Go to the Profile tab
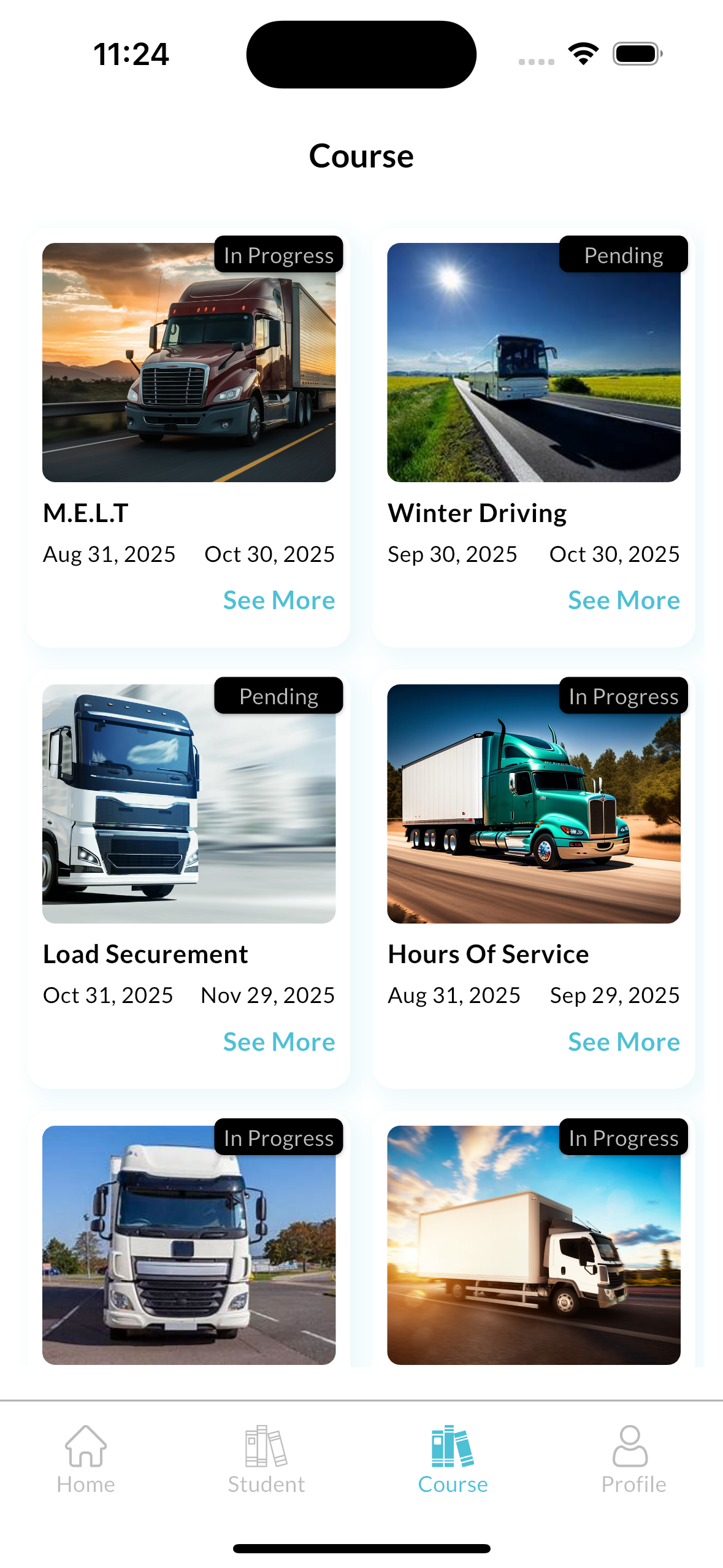 pyautogui.click(x=633, y=1459)
